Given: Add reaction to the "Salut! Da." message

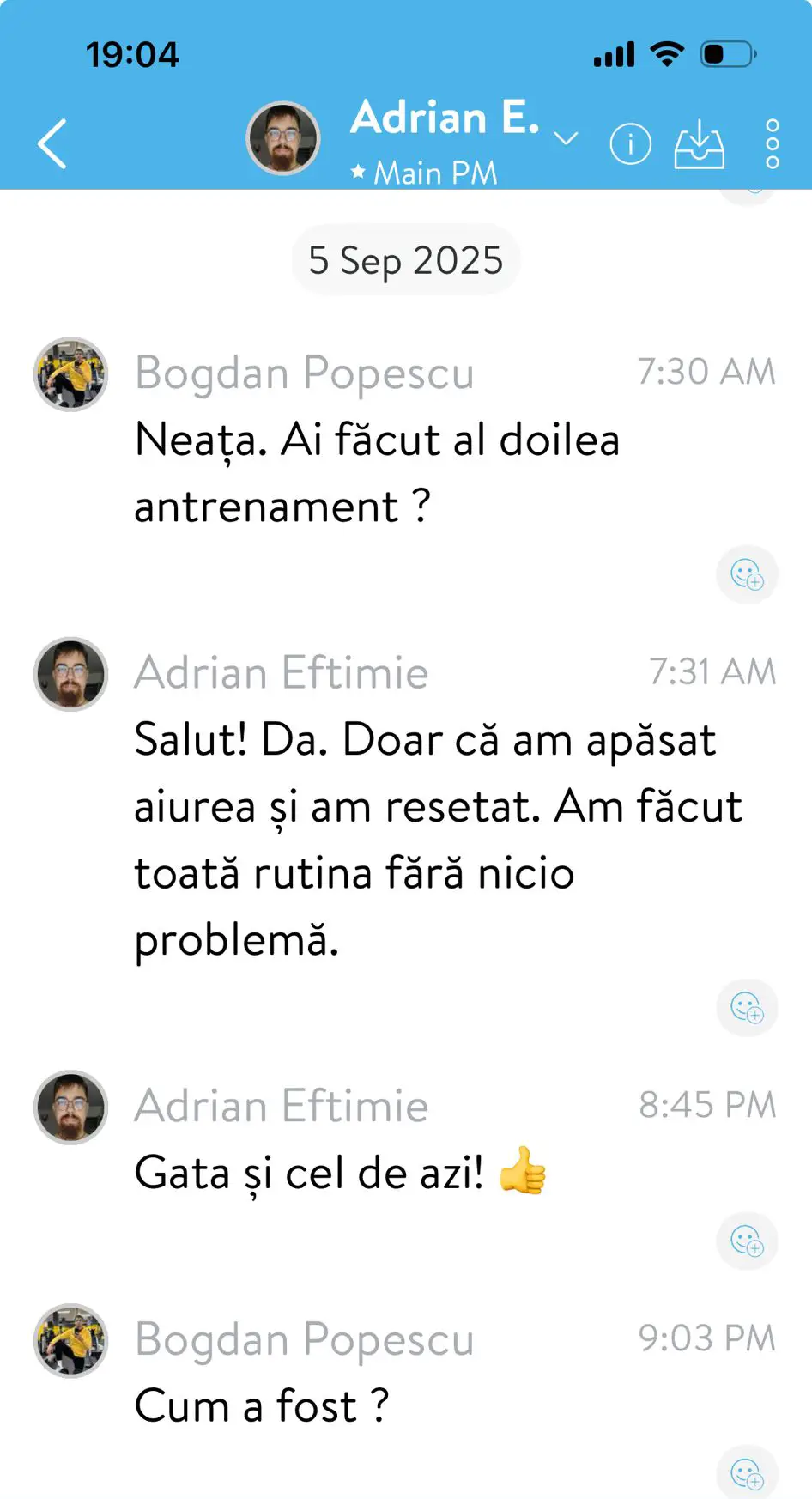Looking at the screenshot, I should point(747,1007).
